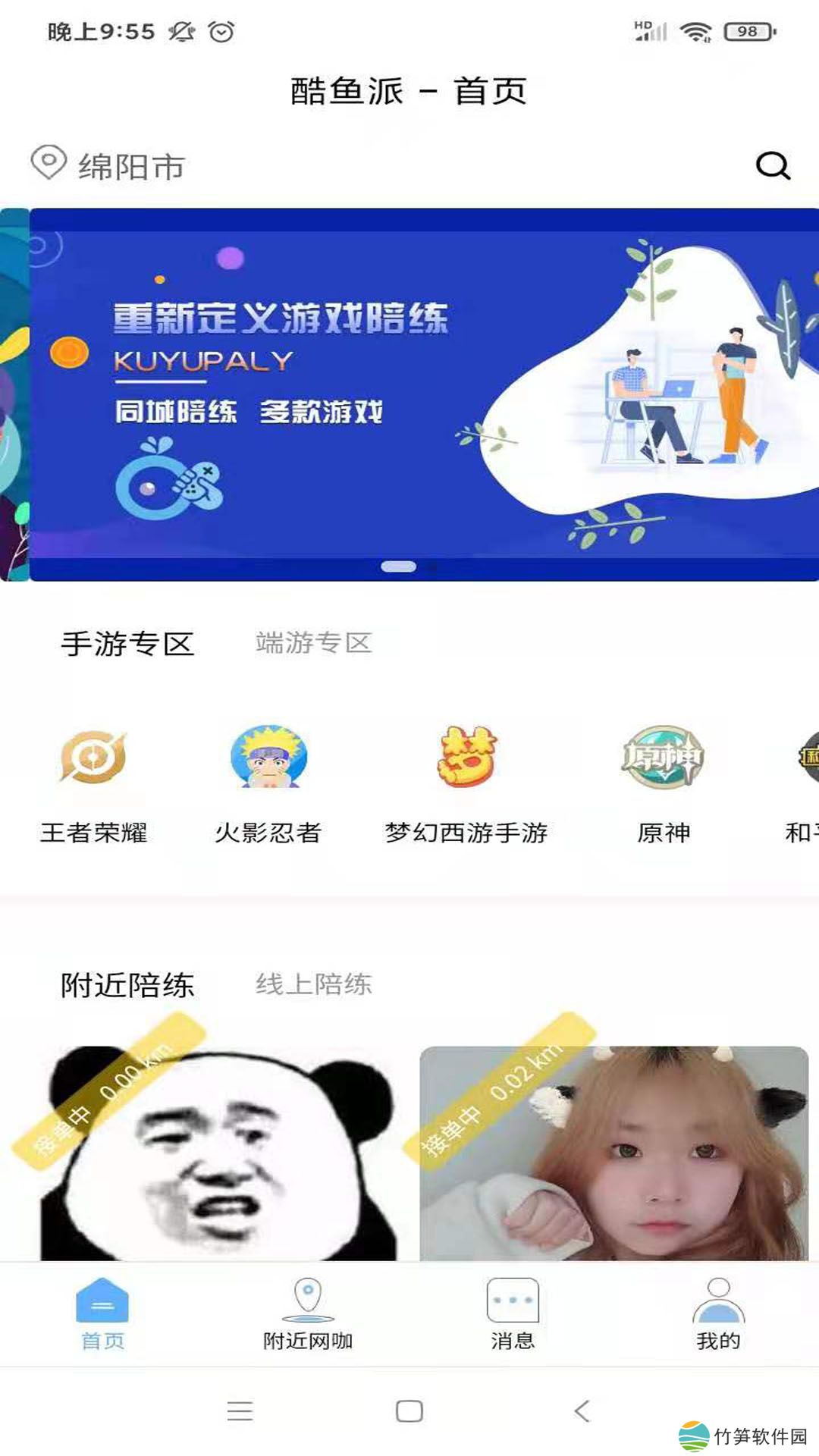819x1456 pixels.
Task: Open the player card at 0.02 km
Action: [614, 1153]
